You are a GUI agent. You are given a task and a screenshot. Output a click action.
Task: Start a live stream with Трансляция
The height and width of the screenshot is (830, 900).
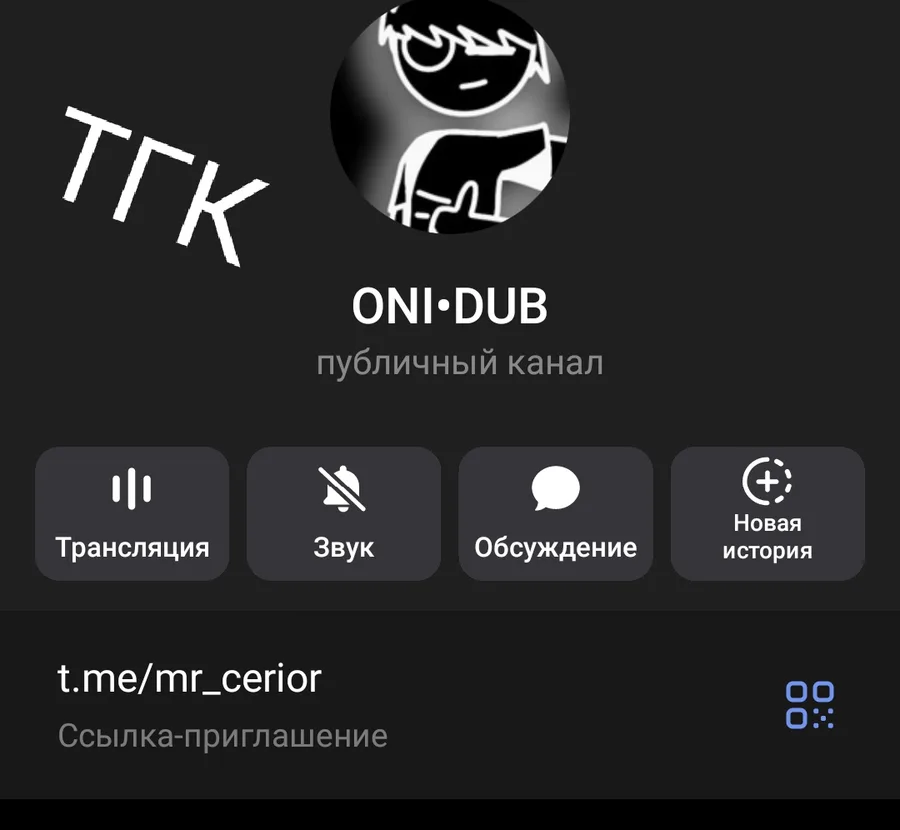pyautogui.click(x=132, y=513)
